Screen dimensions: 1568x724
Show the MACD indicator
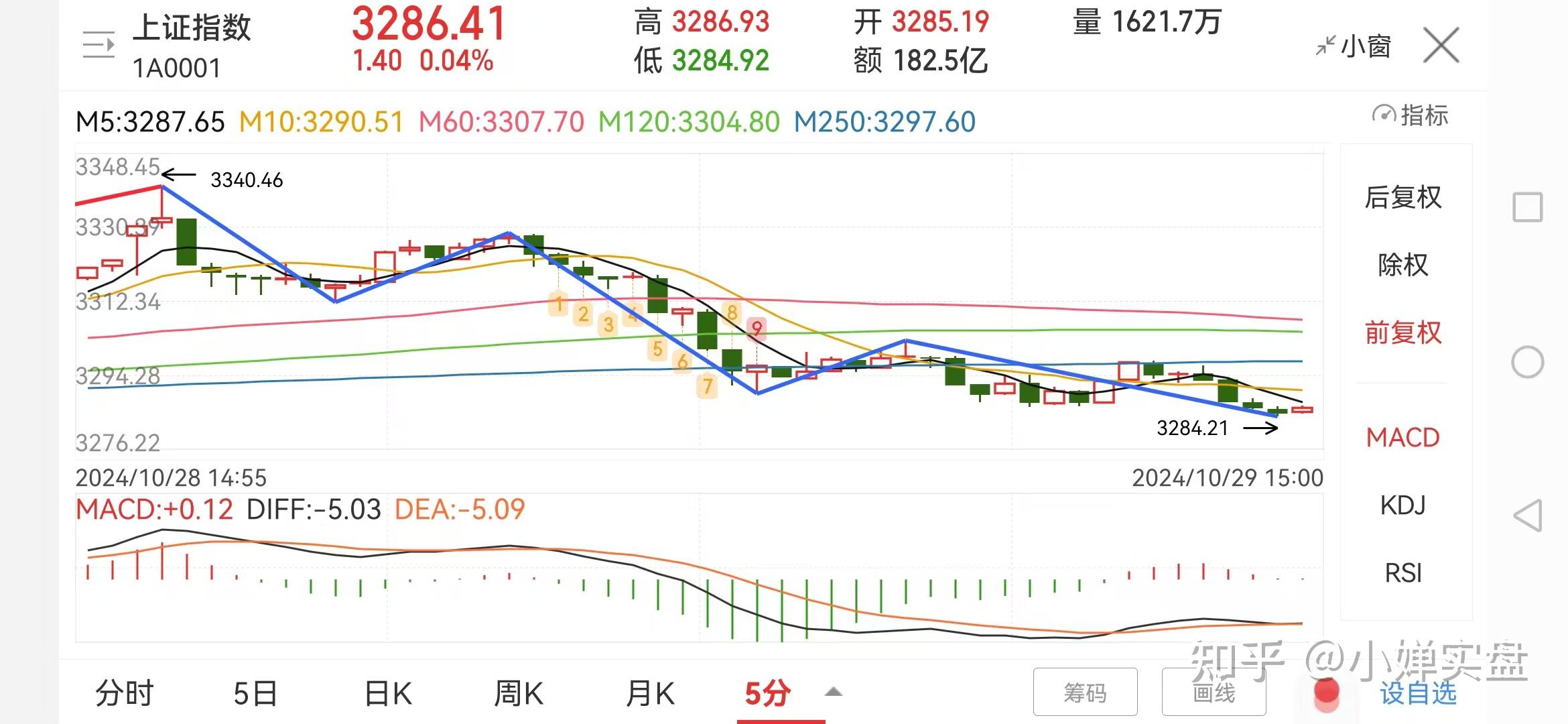1403,438
